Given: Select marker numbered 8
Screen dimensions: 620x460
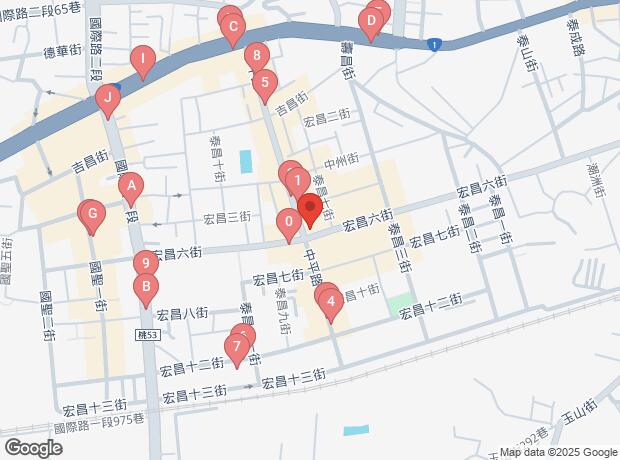Looking at the screenshot, I should pyautogui.click(x=257, y=56).
